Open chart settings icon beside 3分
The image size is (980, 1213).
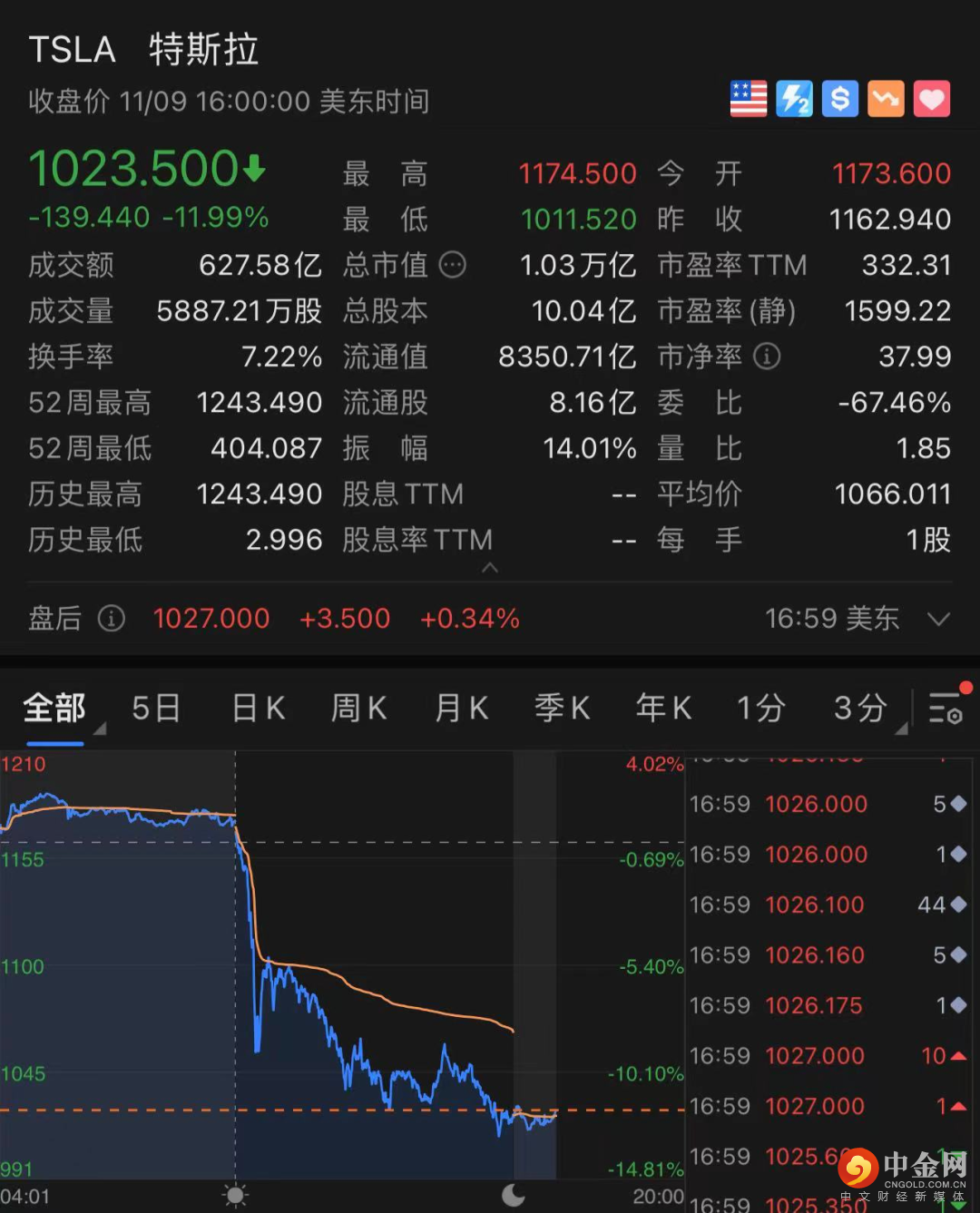coord(946,708)
